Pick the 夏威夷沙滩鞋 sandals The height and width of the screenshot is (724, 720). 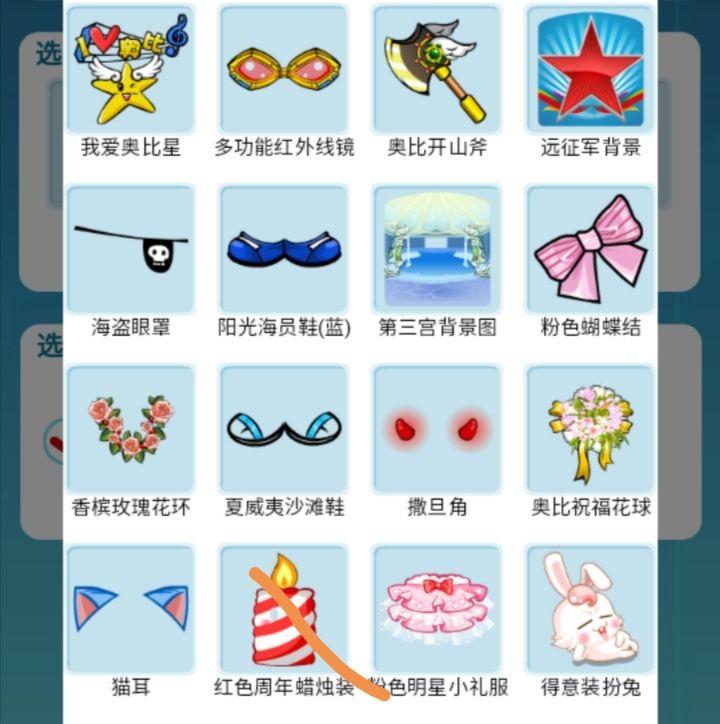click(284, 430)
